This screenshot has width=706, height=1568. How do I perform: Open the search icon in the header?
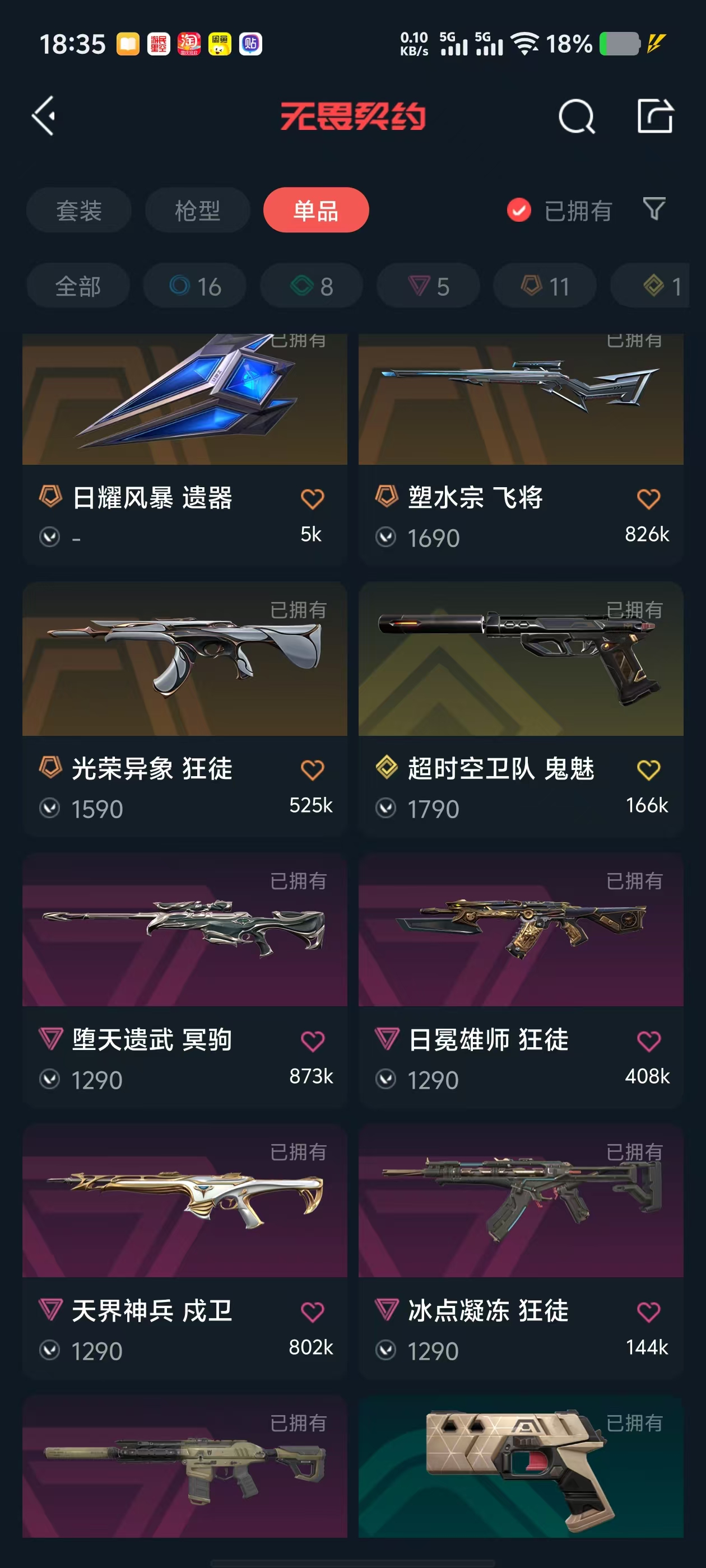575,116
